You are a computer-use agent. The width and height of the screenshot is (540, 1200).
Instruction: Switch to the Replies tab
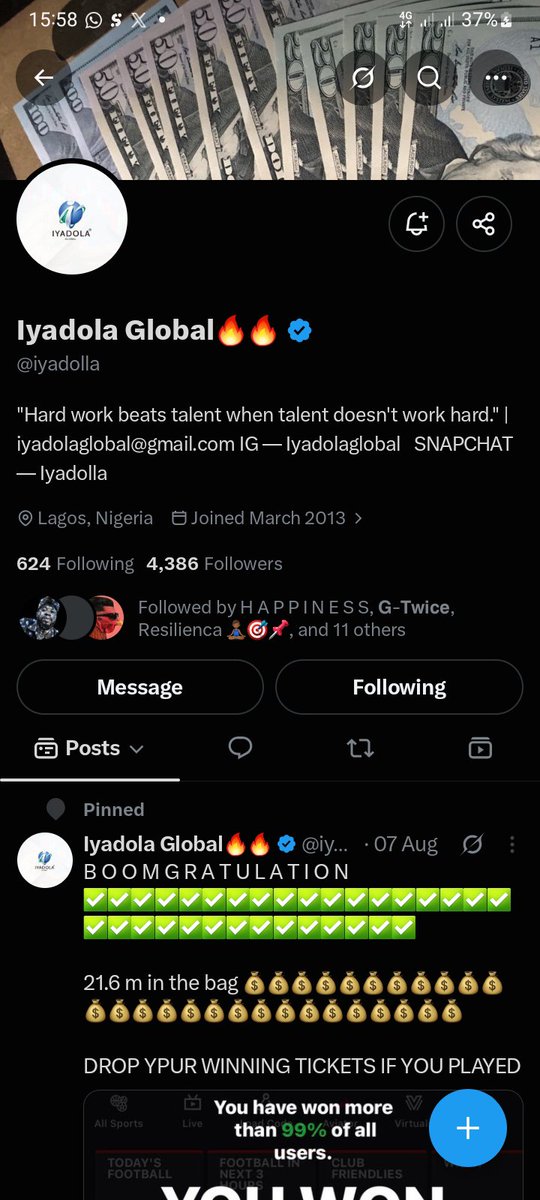240,747
